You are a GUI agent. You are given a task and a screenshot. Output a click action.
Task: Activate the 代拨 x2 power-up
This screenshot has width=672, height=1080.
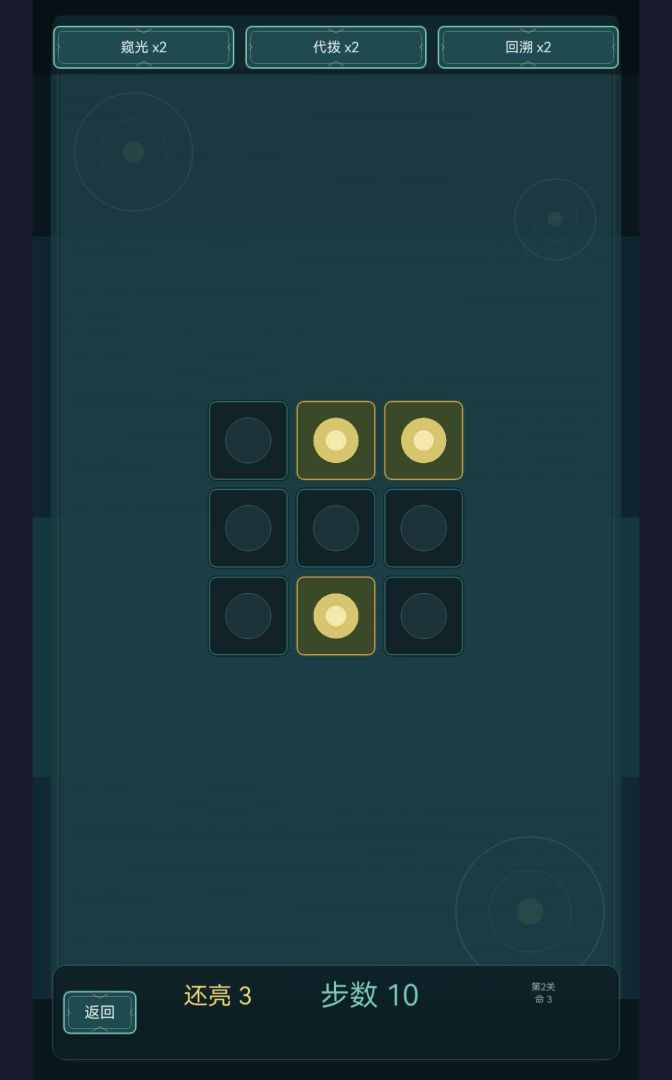click(x=335, y=48)
